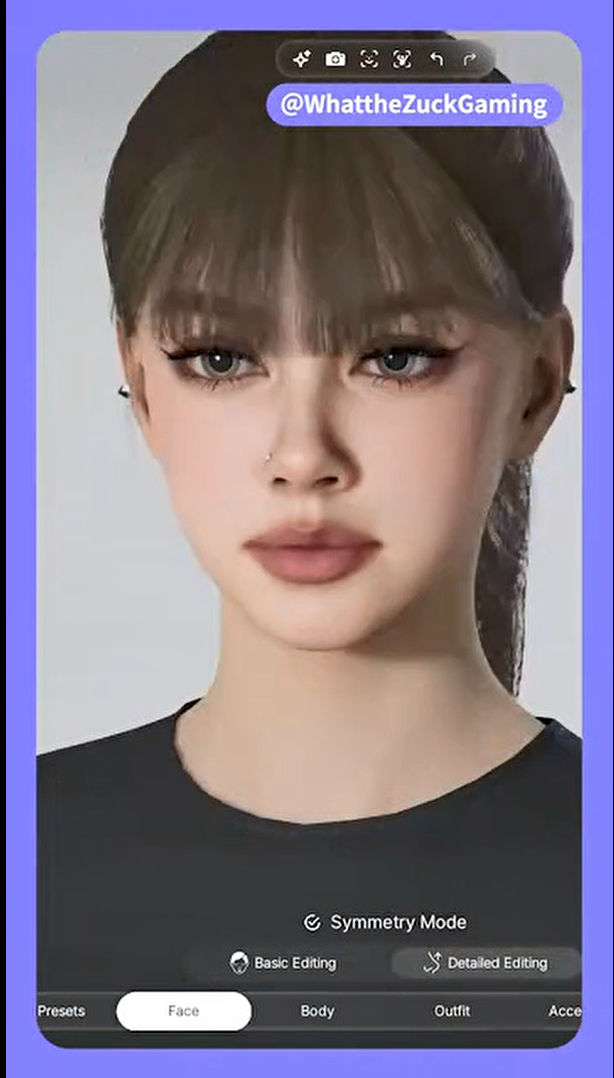614x1078 pixels.
Task: Switch to Basic Editing
Action: point(283,963)
